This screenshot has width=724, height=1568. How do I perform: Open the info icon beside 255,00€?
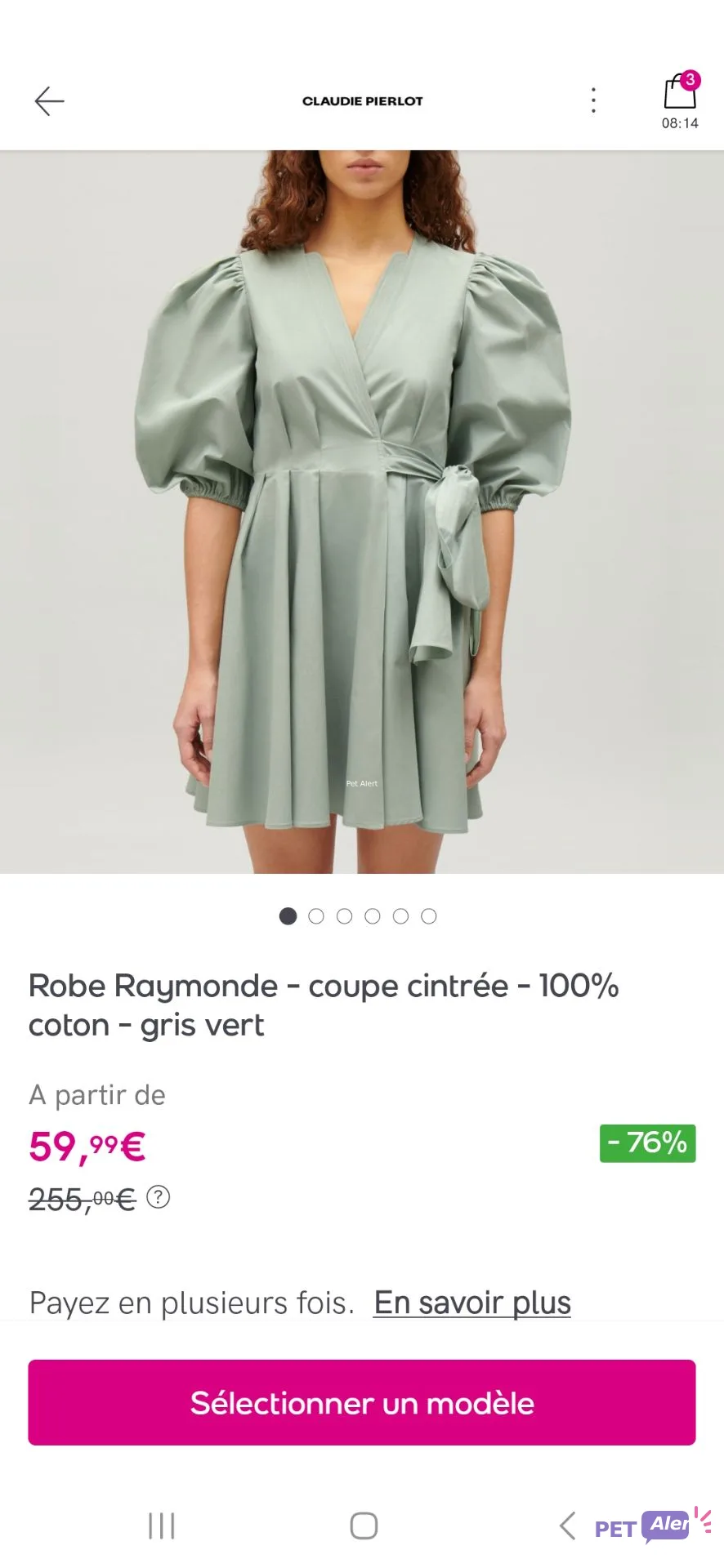tap(158, 1197)
